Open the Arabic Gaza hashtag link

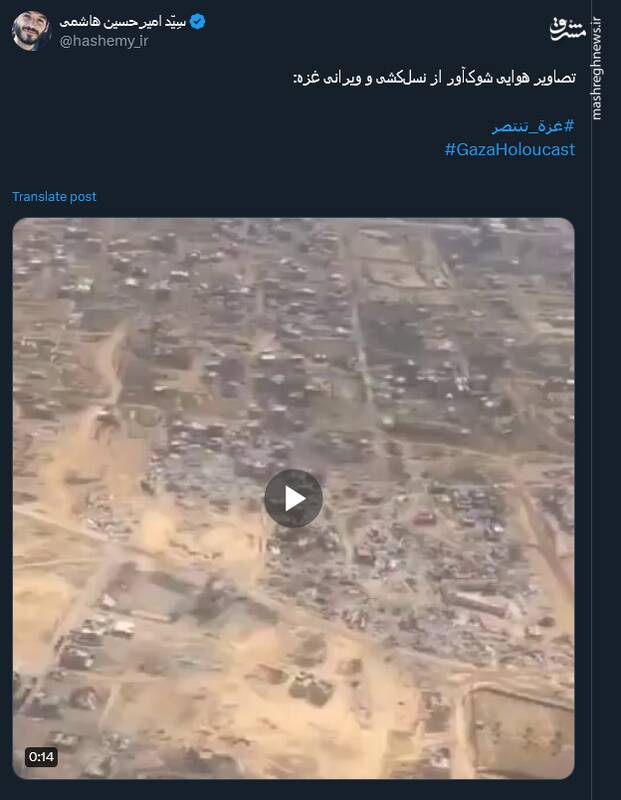point(532,127)
